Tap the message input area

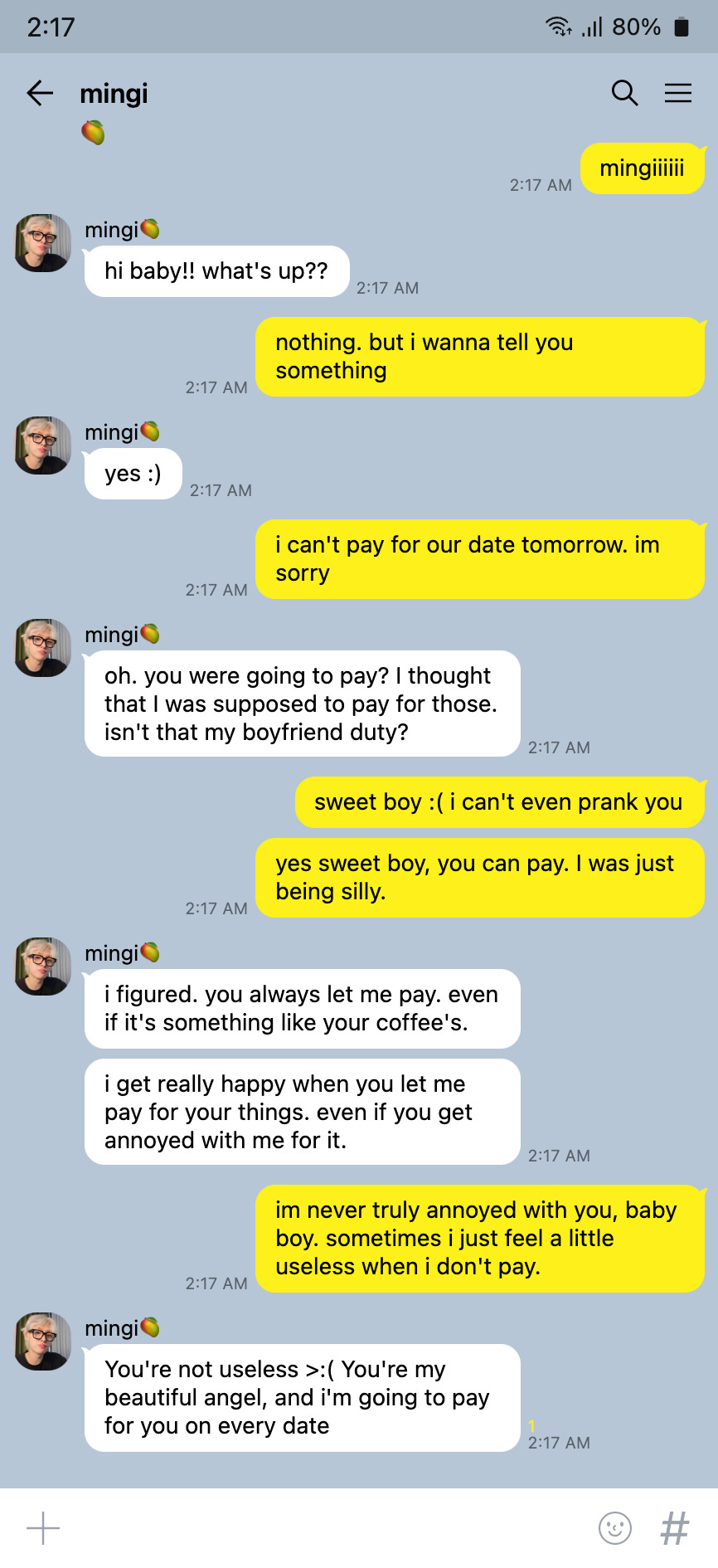323,1527
